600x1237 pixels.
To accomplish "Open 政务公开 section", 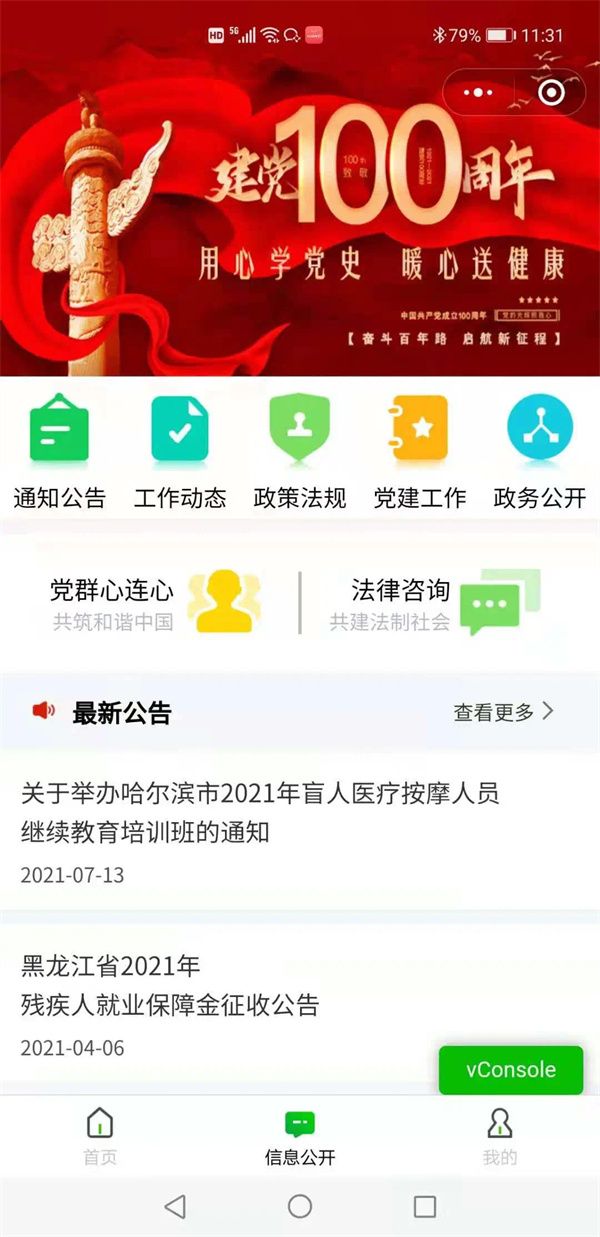I will (540, 452).
